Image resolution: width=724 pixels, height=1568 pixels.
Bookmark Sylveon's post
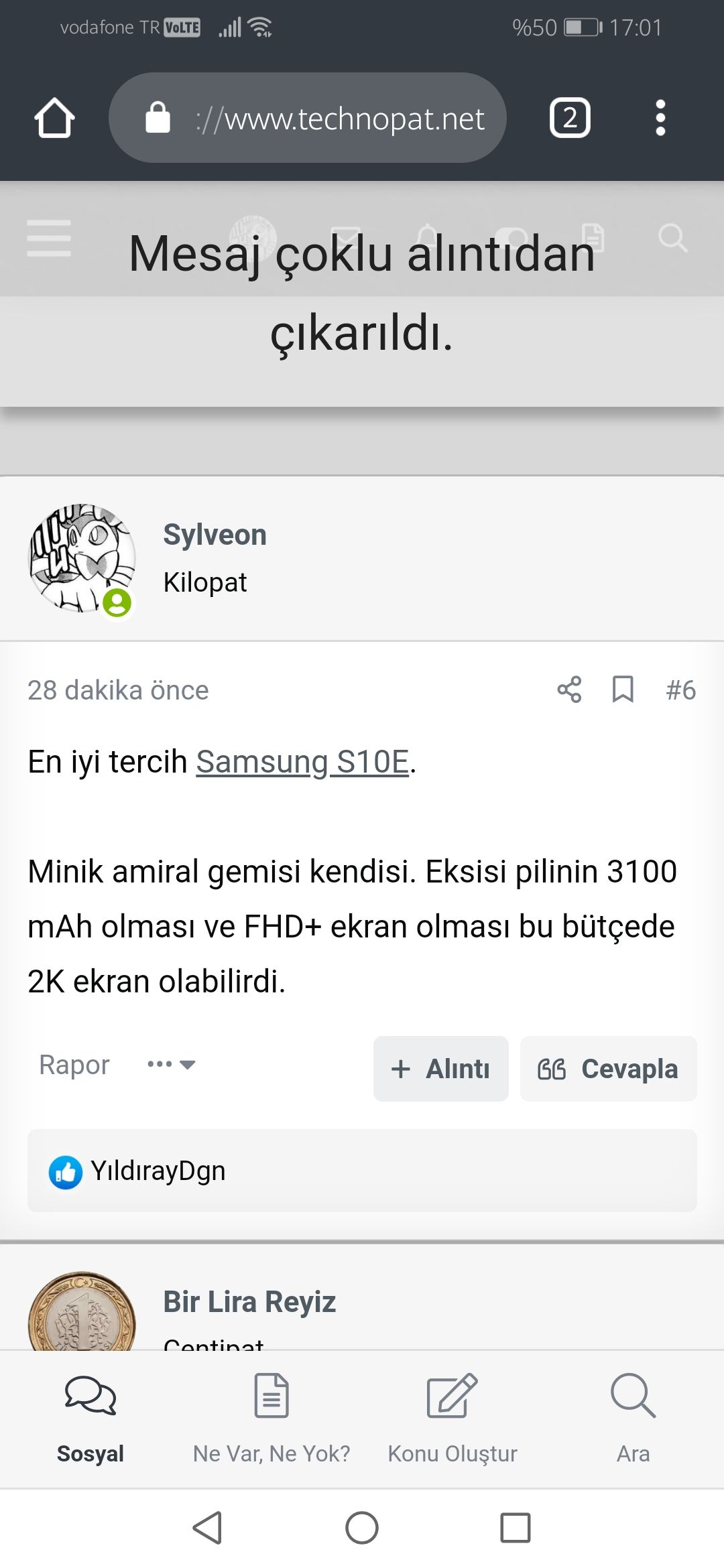pos(623,690)
